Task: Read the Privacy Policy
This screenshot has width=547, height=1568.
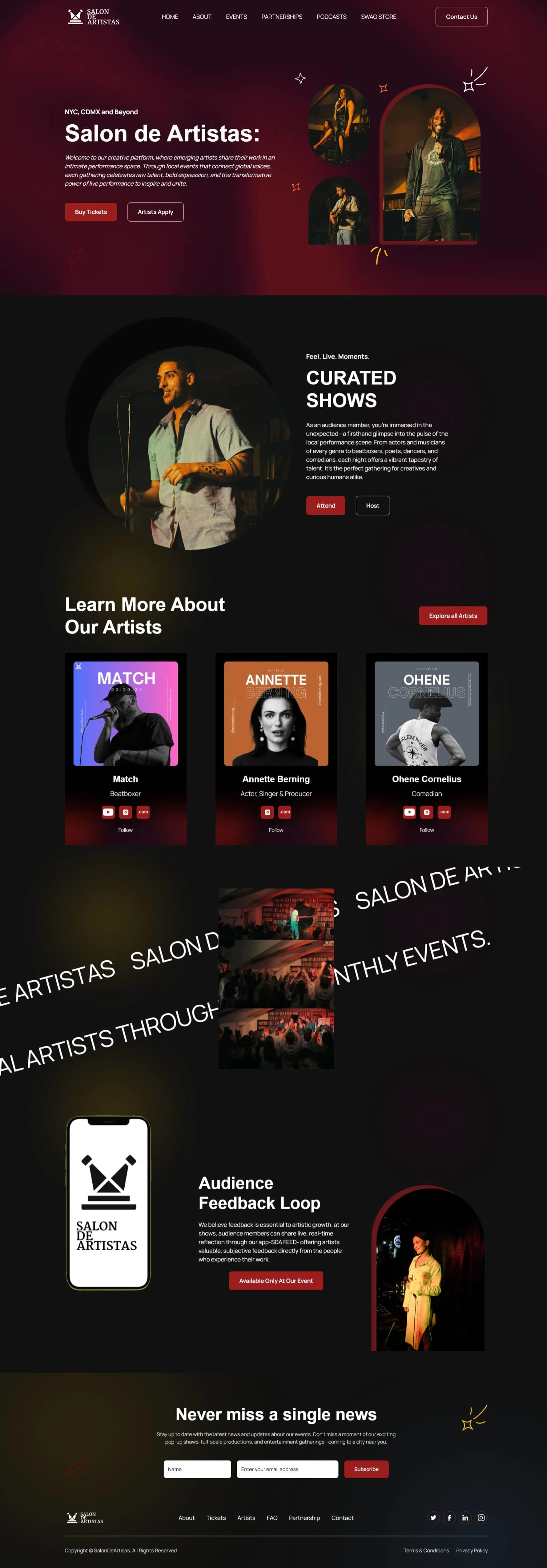Action: click(x=472, y=1550)
